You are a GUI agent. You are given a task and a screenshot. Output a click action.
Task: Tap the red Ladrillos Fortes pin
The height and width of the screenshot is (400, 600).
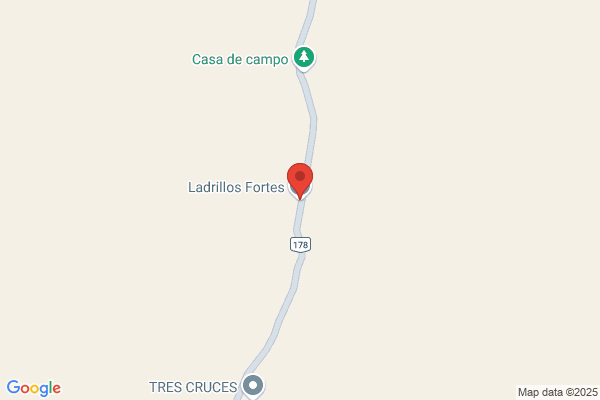click(x=300, y=178)
